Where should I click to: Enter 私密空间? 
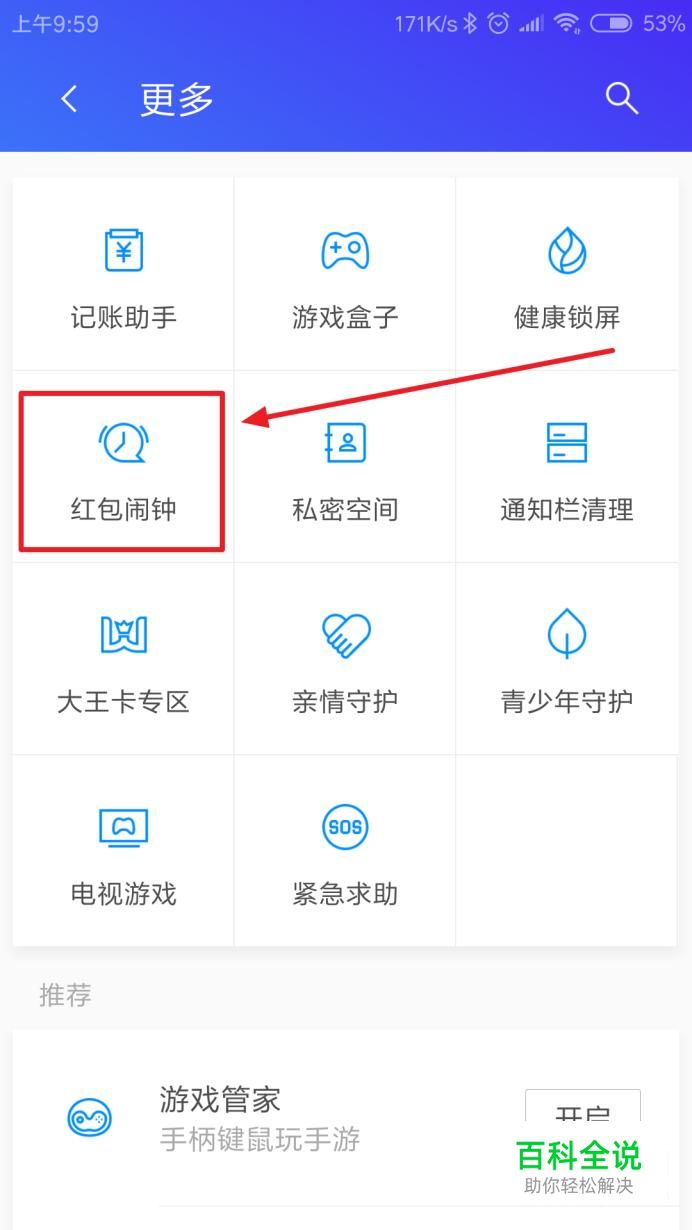coord(345,468)
